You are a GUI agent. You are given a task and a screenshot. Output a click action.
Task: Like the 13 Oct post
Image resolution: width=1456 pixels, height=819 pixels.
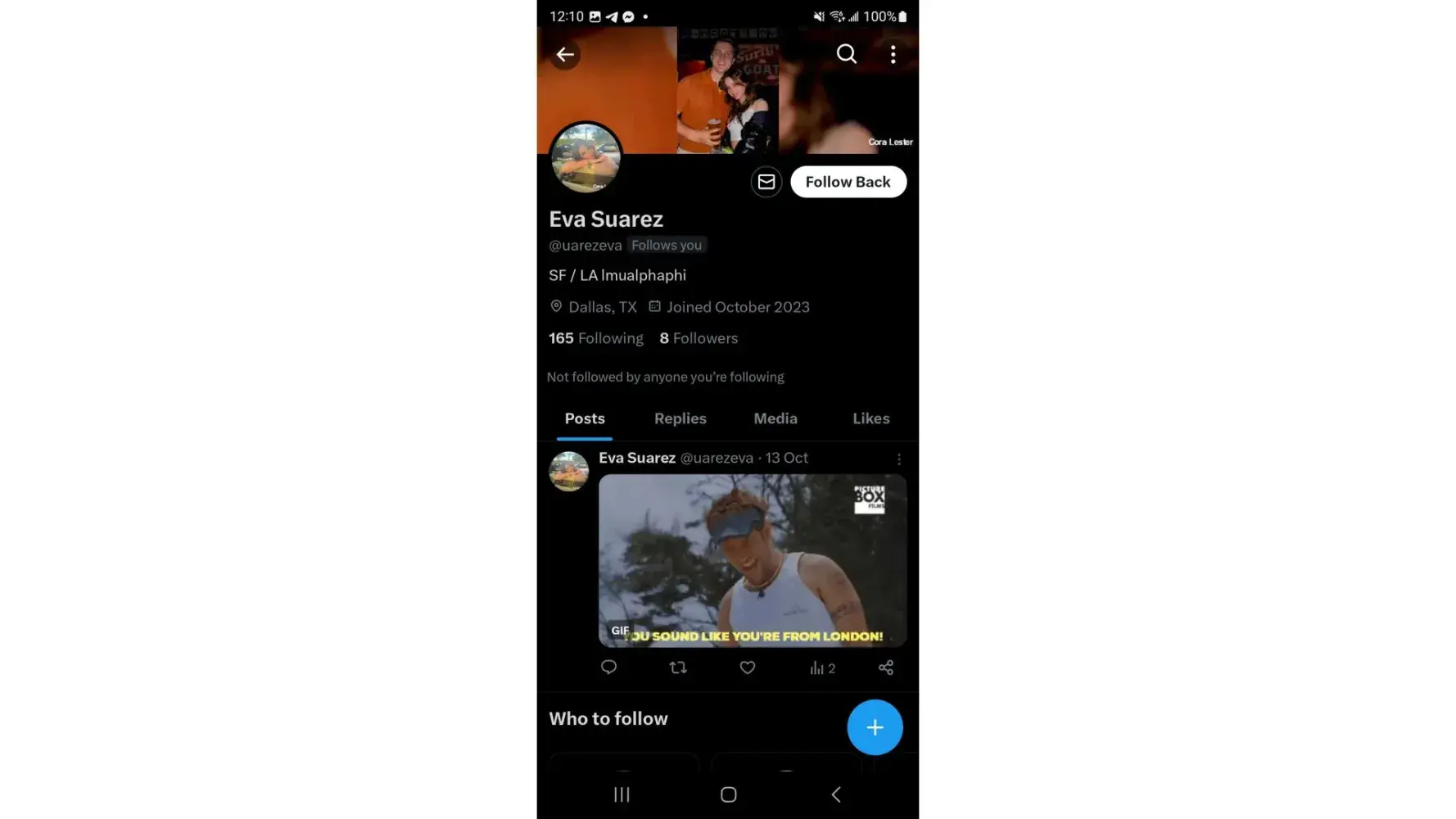pos(748,667)
